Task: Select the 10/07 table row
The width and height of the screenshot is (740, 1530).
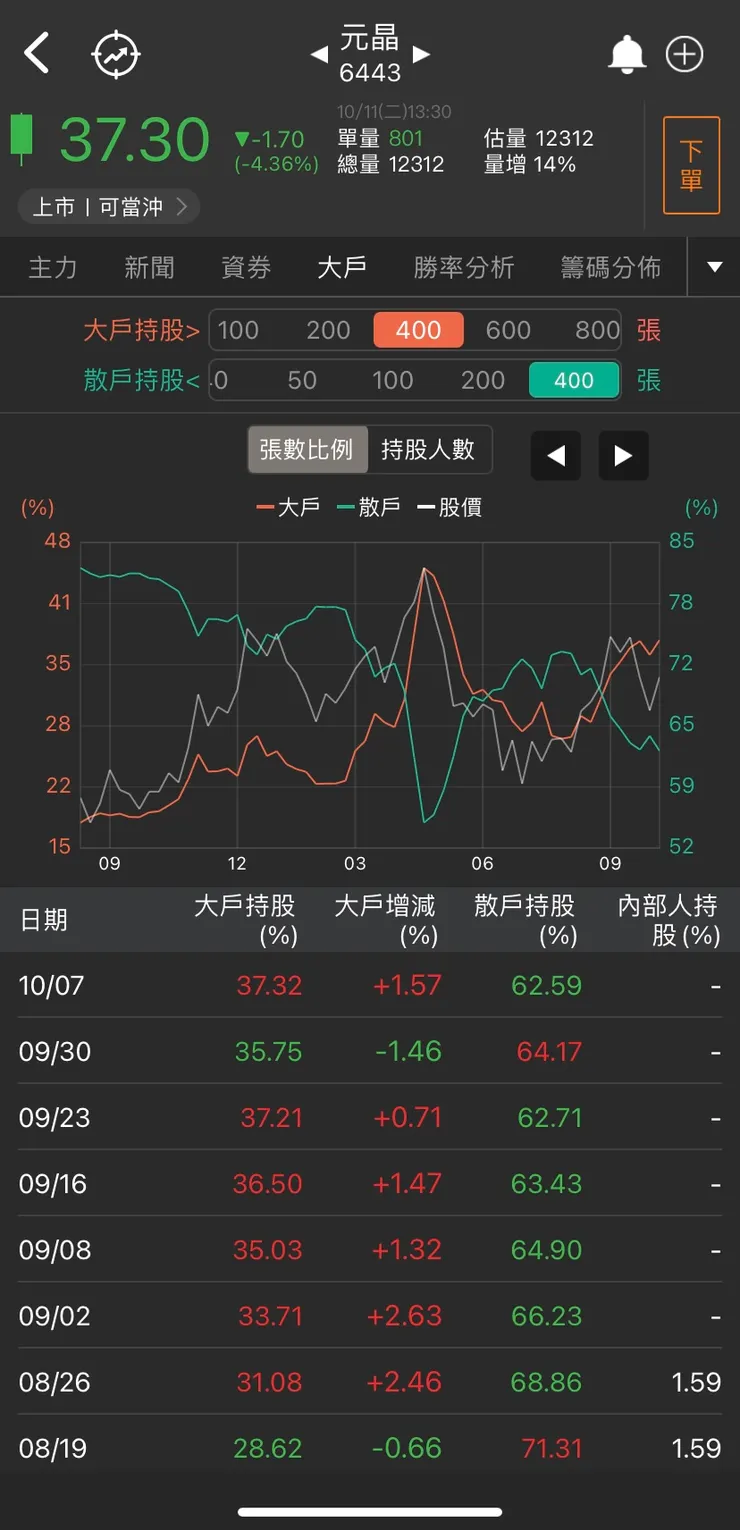Action: pos(370,985)
